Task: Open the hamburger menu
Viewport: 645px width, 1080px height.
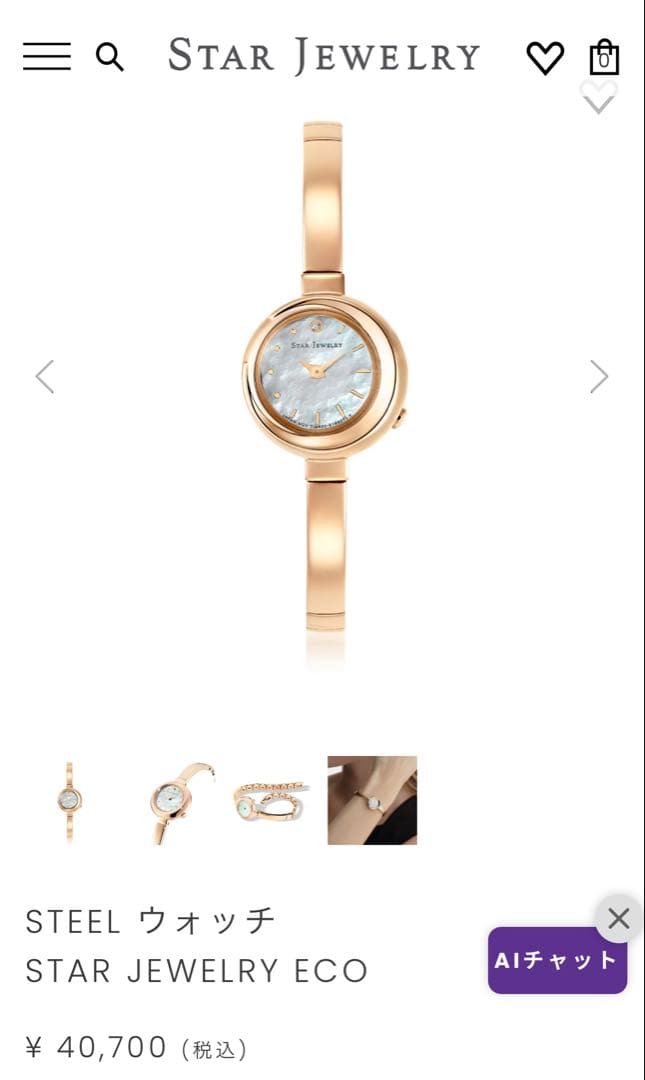Action: (47, 57)
